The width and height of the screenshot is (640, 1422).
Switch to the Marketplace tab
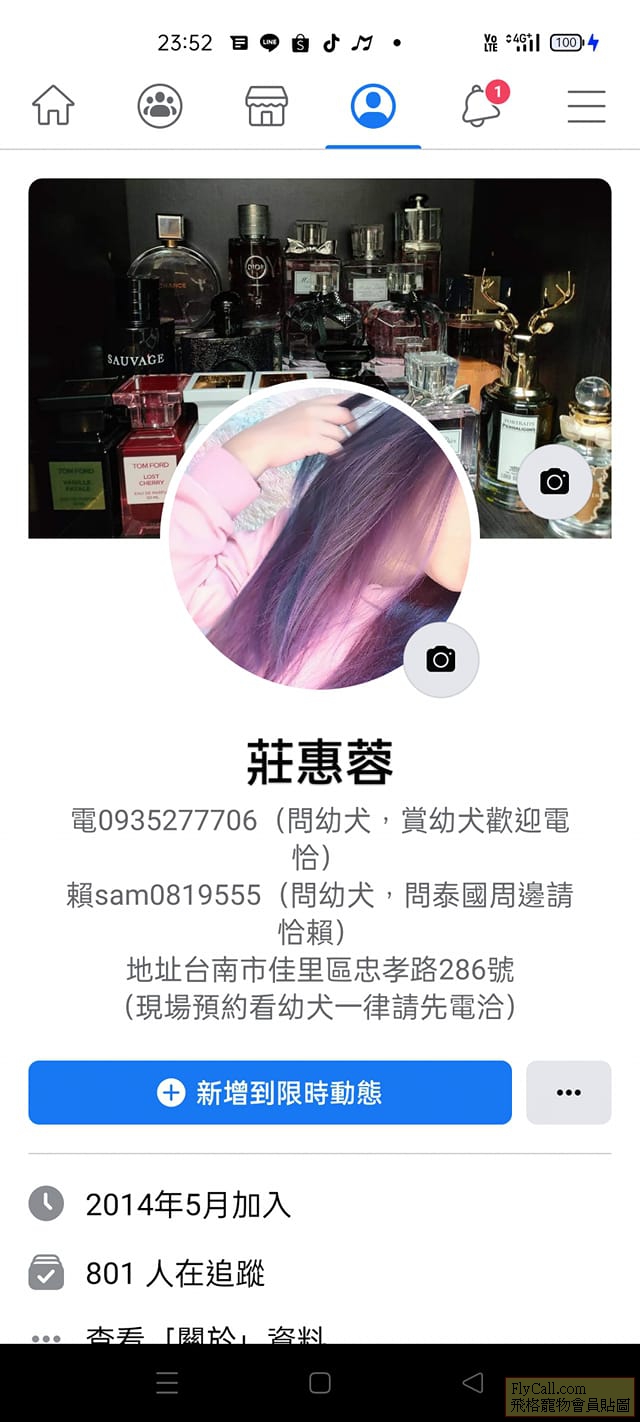(x=267, y=105)
